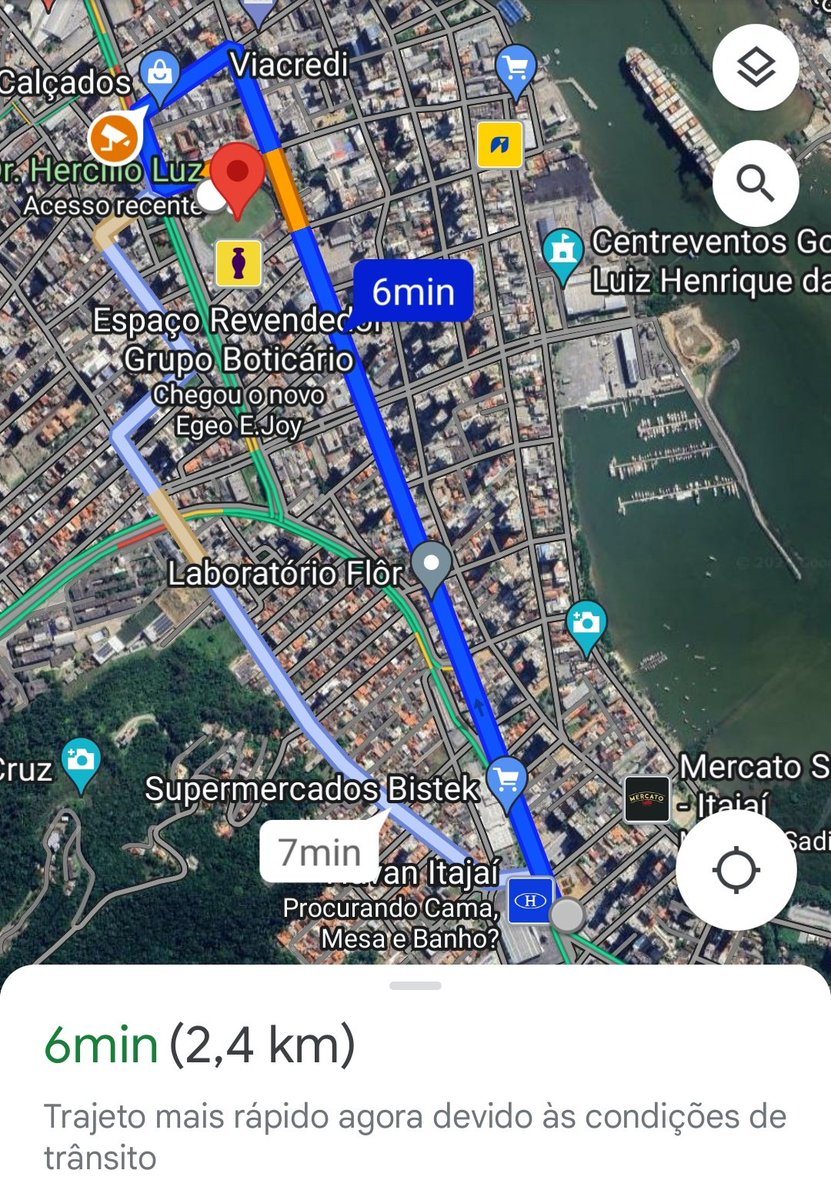Viewport: 831px width, 1200px height.
Task: Tap the 6min route label
Action: pos(413,292)
